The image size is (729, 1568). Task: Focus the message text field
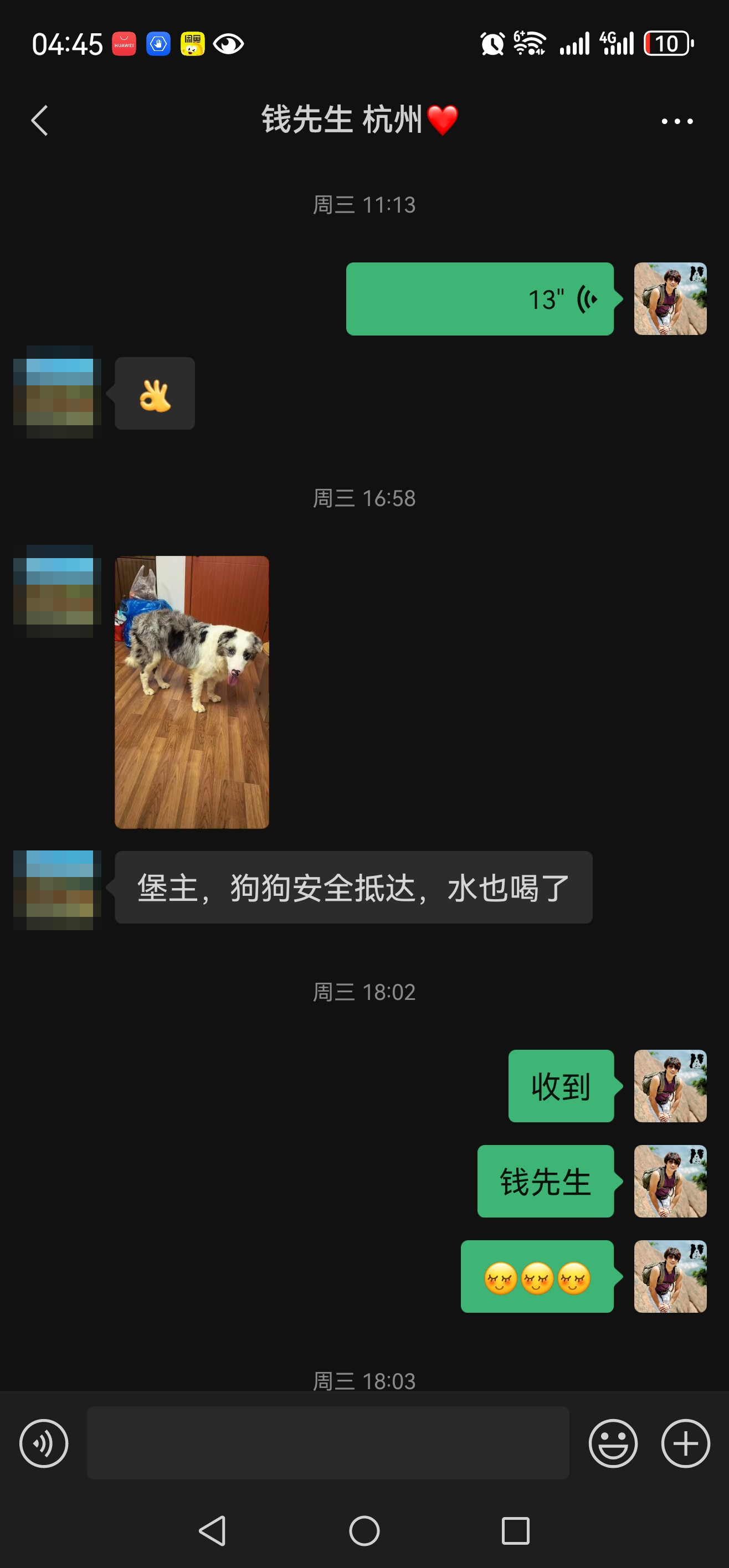pos(327,1443)
